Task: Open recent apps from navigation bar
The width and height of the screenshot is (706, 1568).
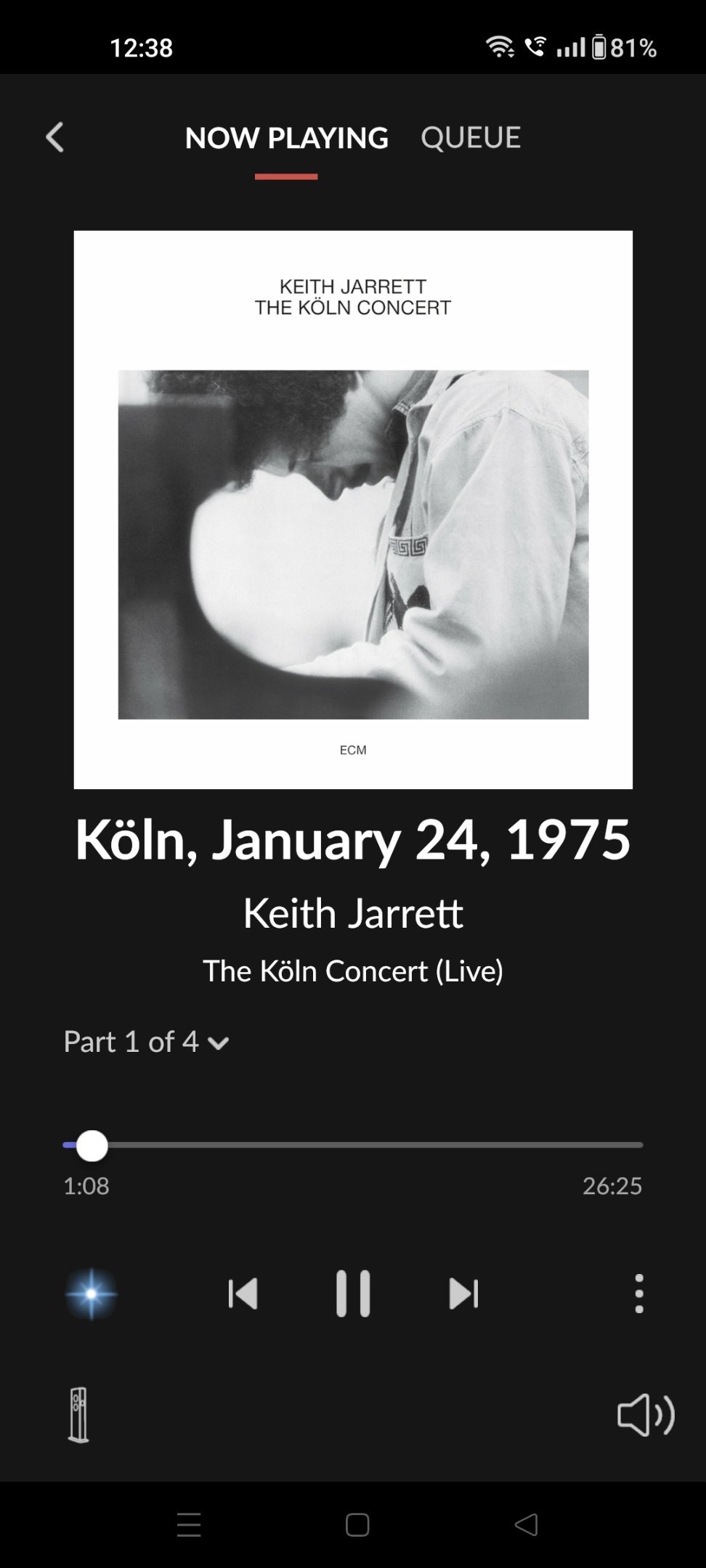Action: point(189,1524)
